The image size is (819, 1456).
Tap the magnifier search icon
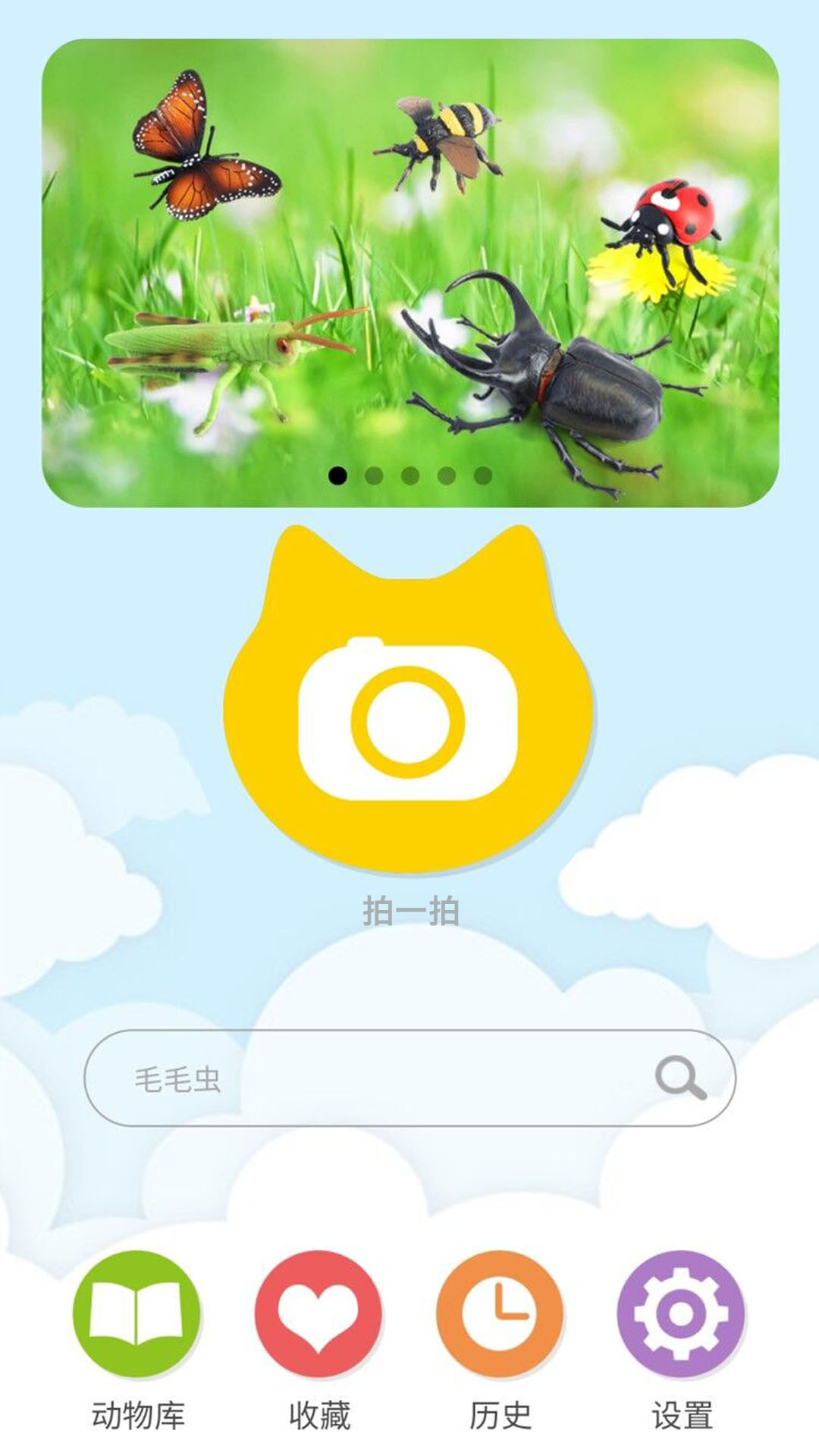[x=680, y=1078]
